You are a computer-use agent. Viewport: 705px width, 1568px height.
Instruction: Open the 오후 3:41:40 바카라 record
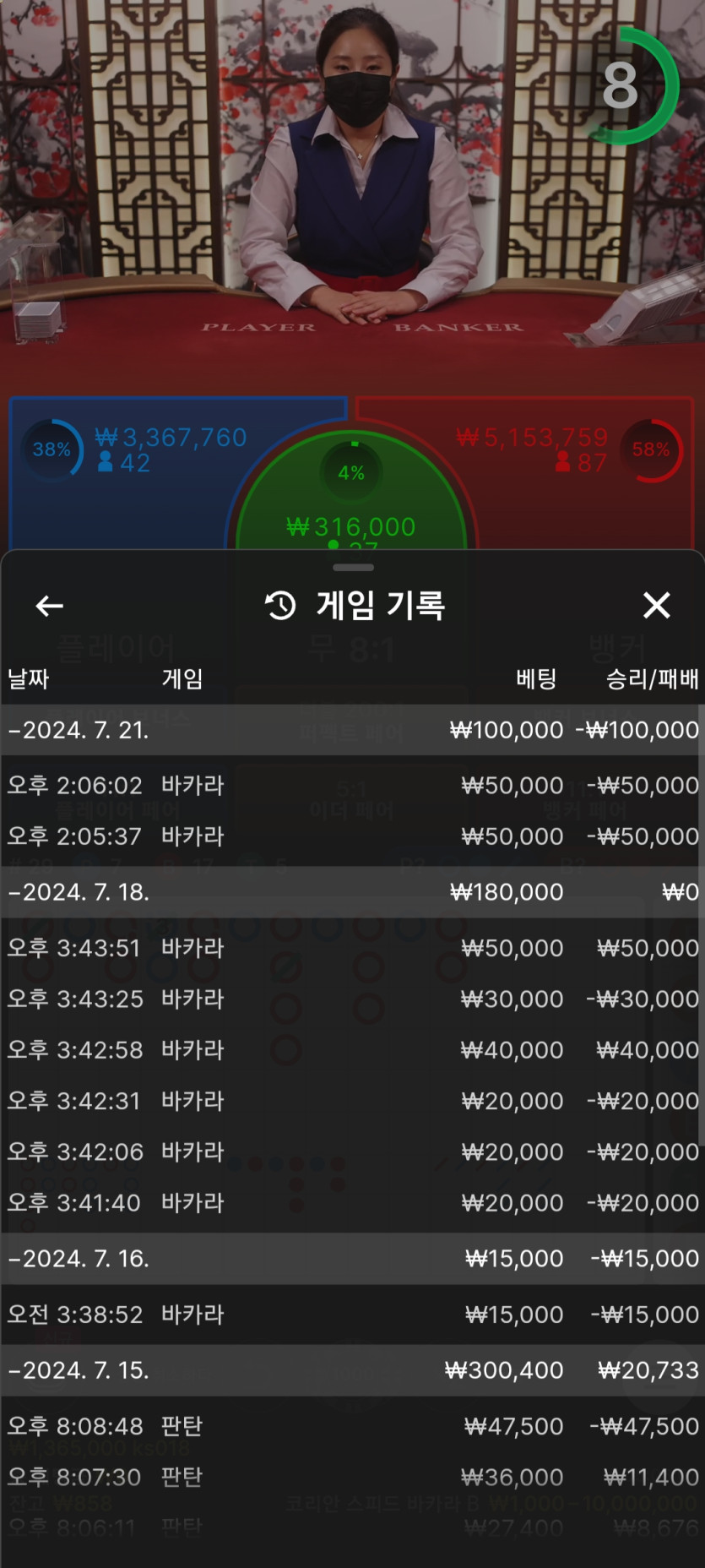352,1202
